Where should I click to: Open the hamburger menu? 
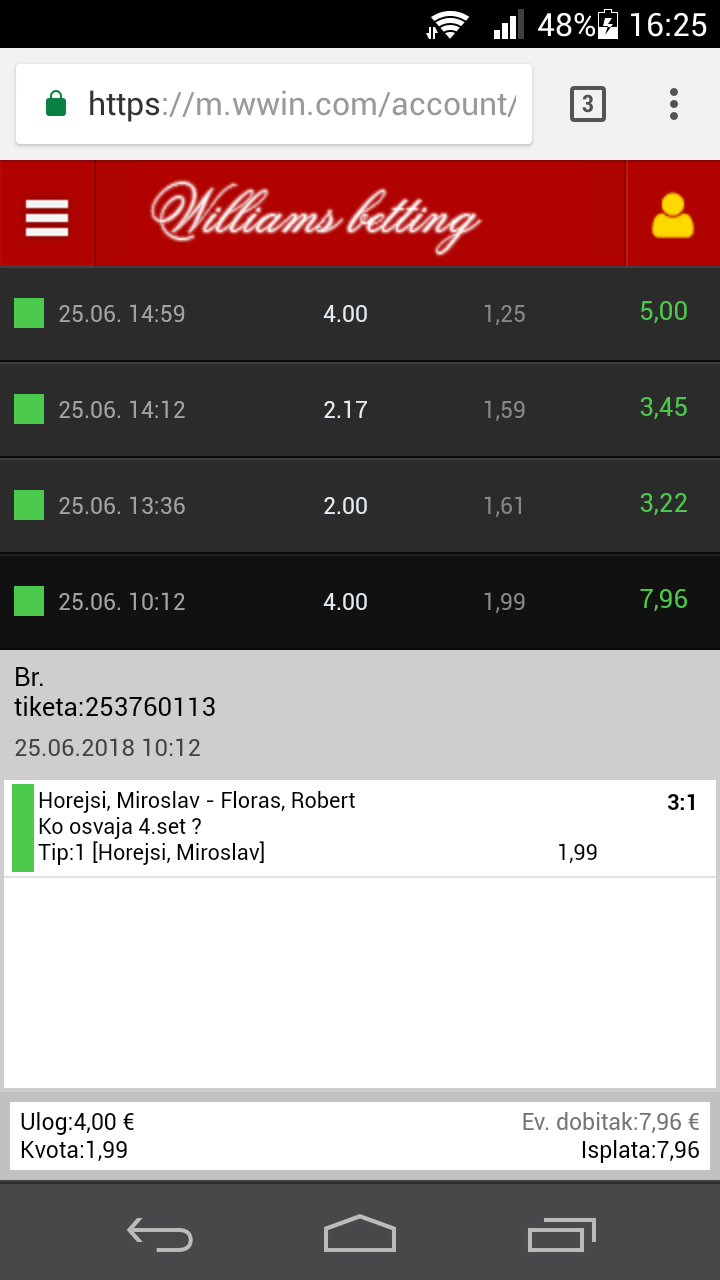47,215
